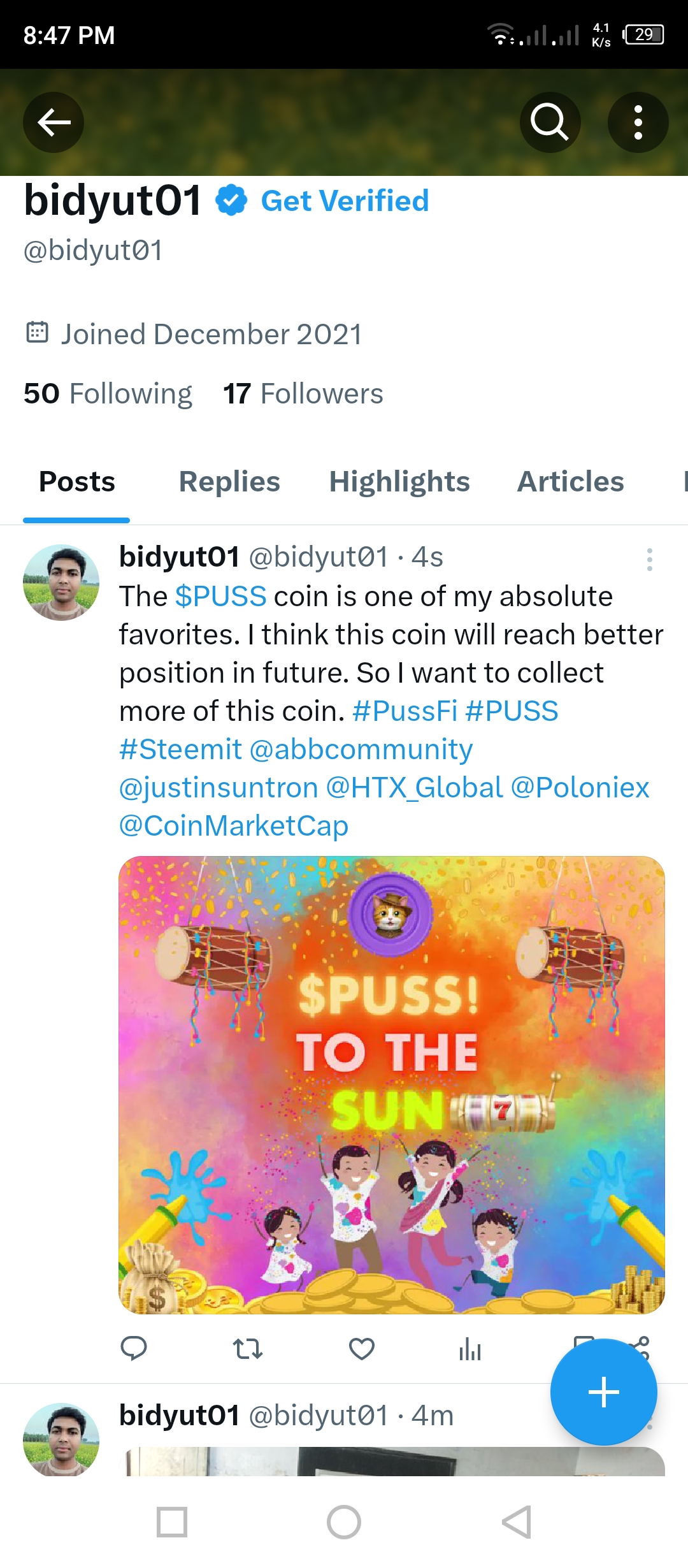Switch to the Highlights tab

click(x=399, y=482)
